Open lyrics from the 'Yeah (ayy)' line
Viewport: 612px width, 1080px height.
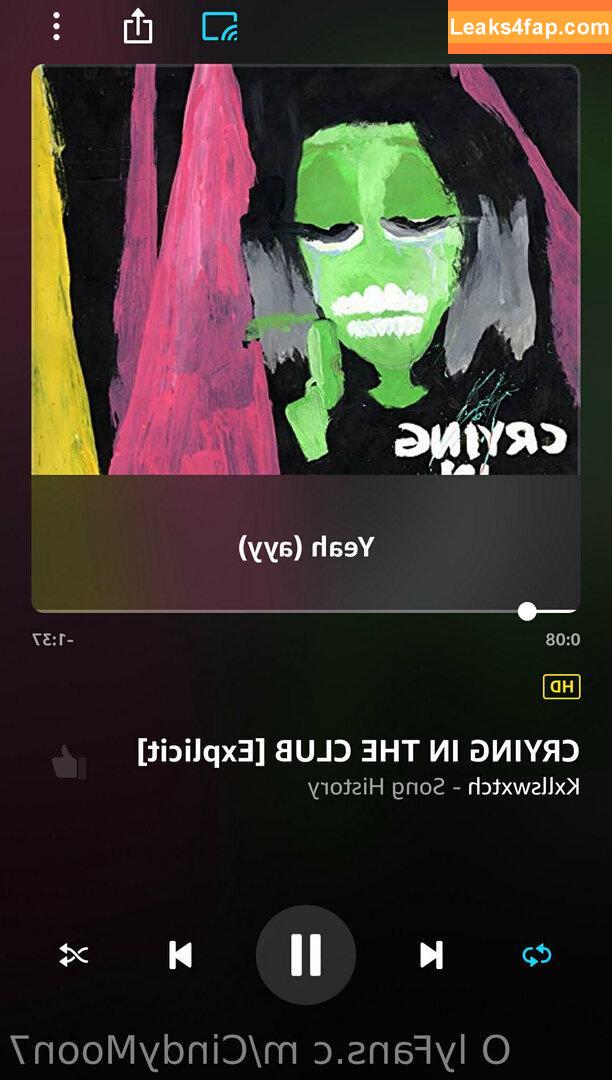(306, 547)
